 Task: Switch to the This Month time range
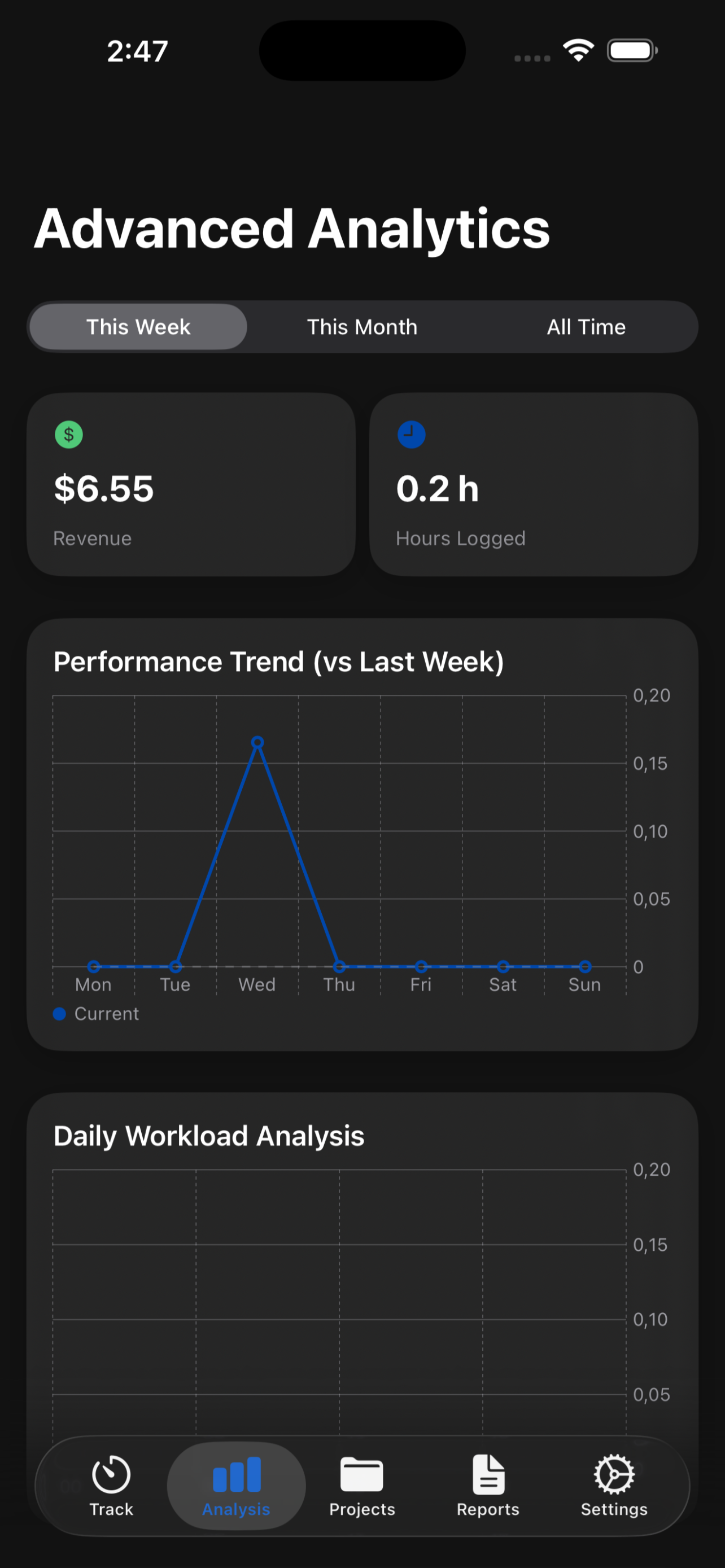(361, 327)
